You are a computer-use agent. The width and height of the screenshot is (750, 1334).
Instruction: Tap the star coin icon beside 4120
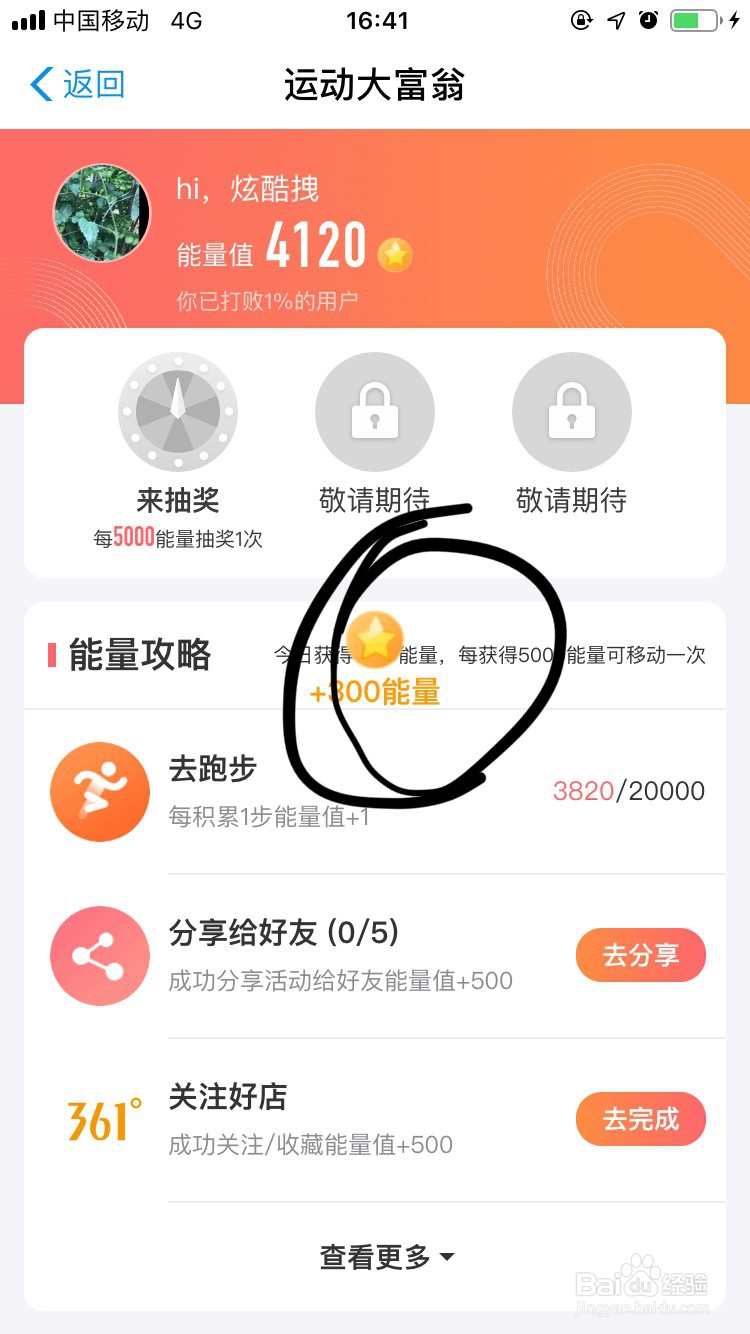pyautogui.click(x=395, y=254)
